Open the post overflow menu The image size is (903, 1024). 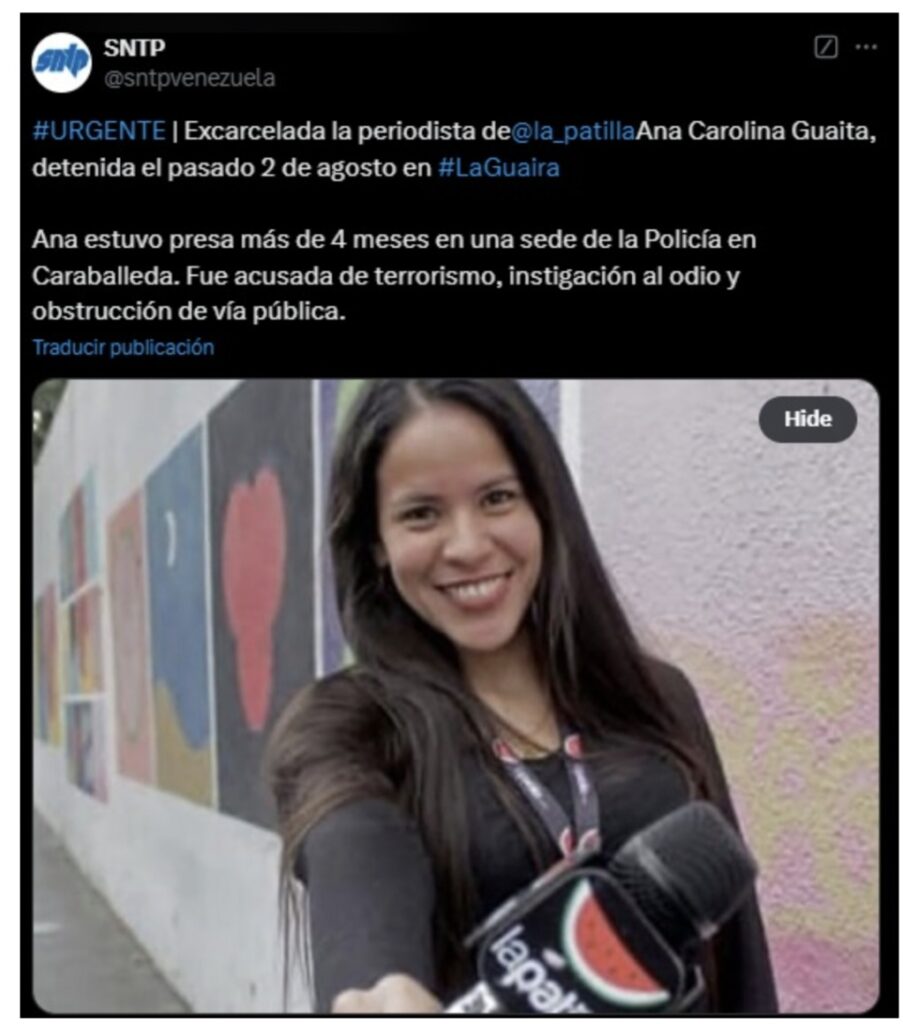[865, 47]
